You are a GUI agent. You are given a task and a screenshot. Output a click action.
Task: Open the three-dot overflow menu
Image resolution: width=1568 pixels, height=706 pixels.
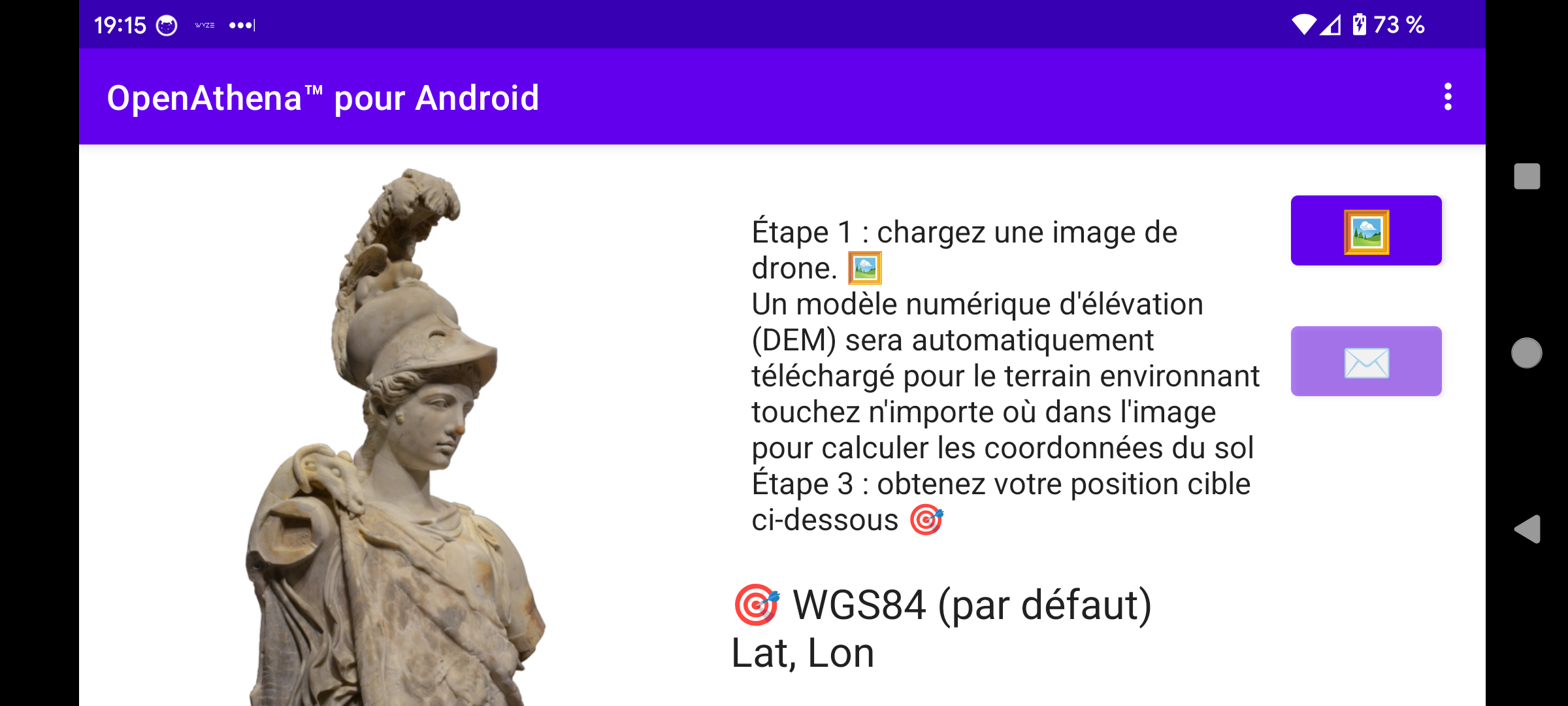pos(1448,97)
